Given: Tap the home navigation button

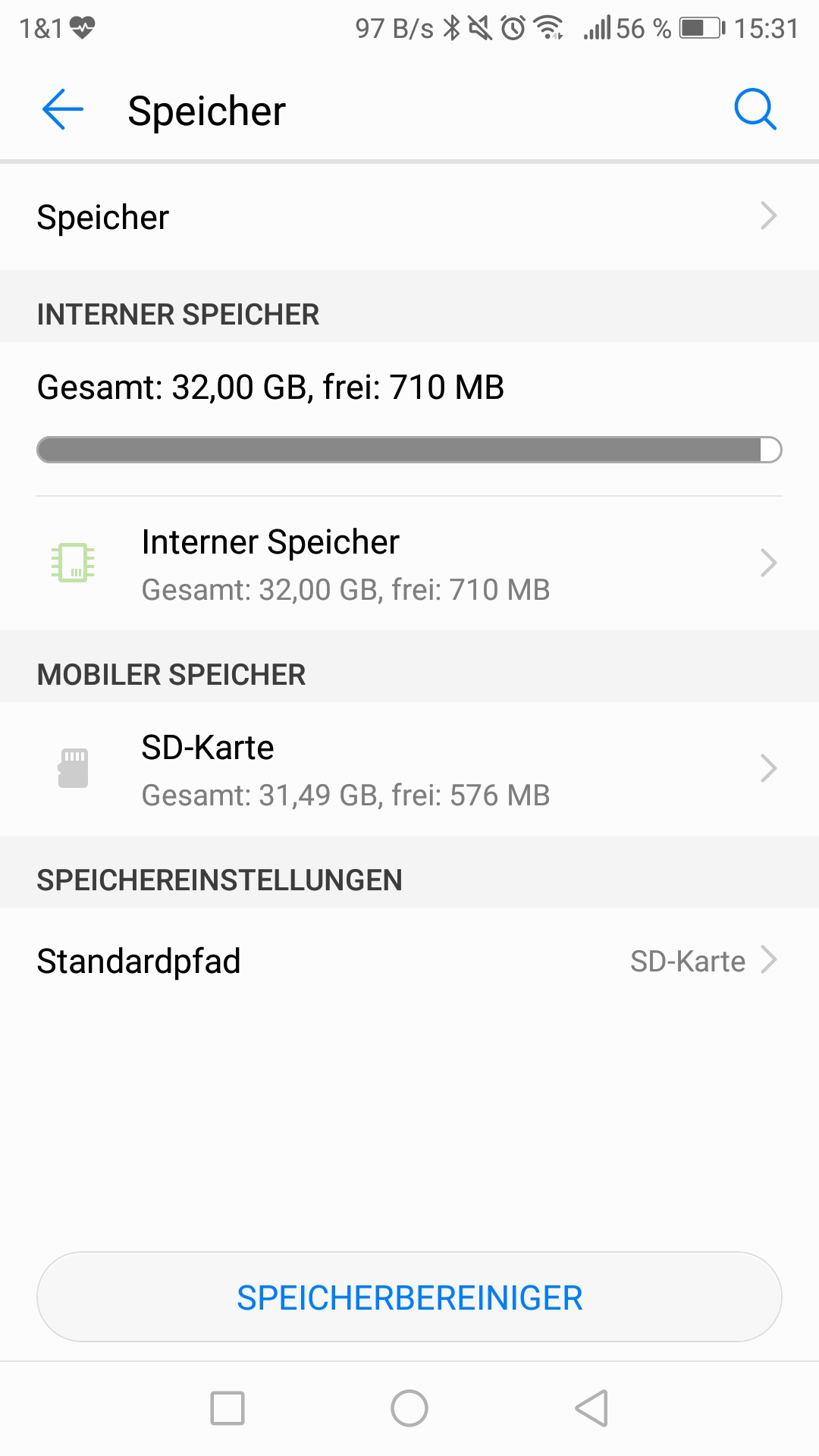Looking at the screenshot, I should [409, 1408].
